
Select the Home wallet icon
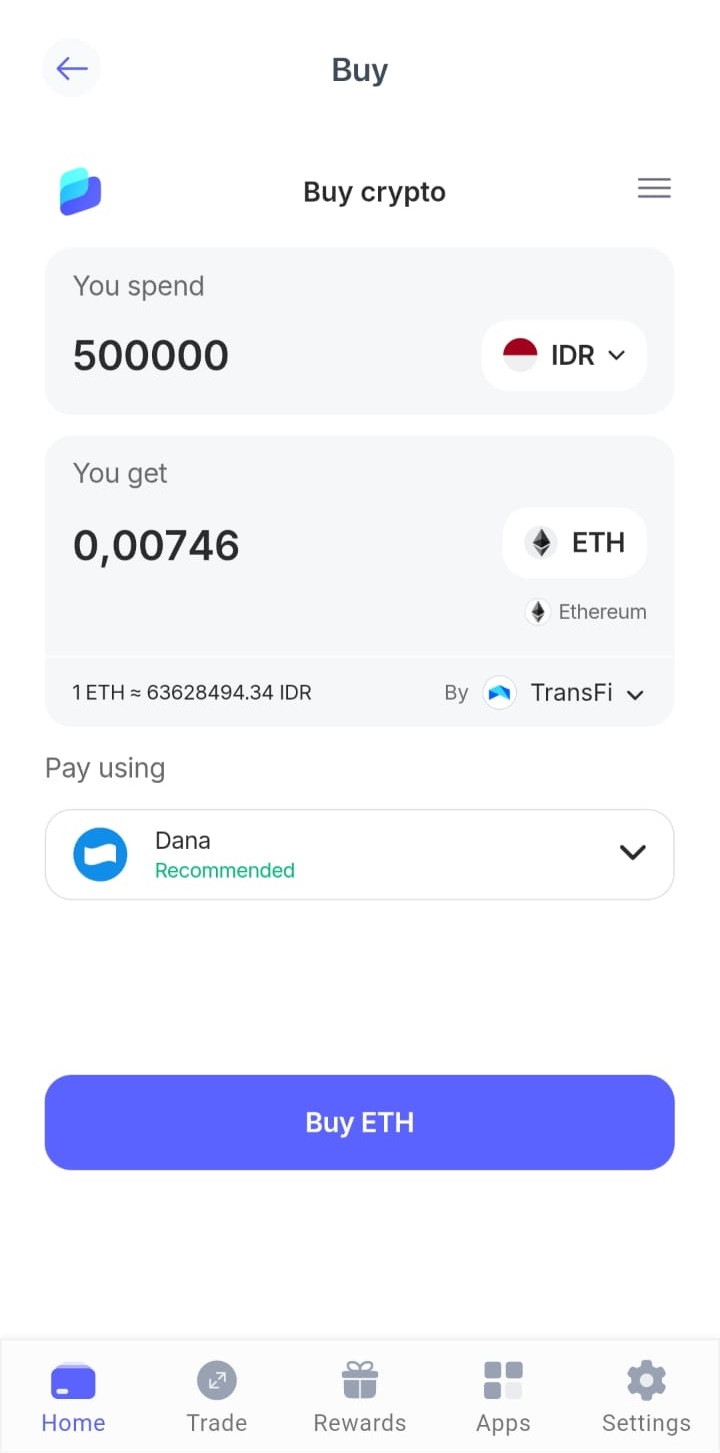pos(72,1381)
